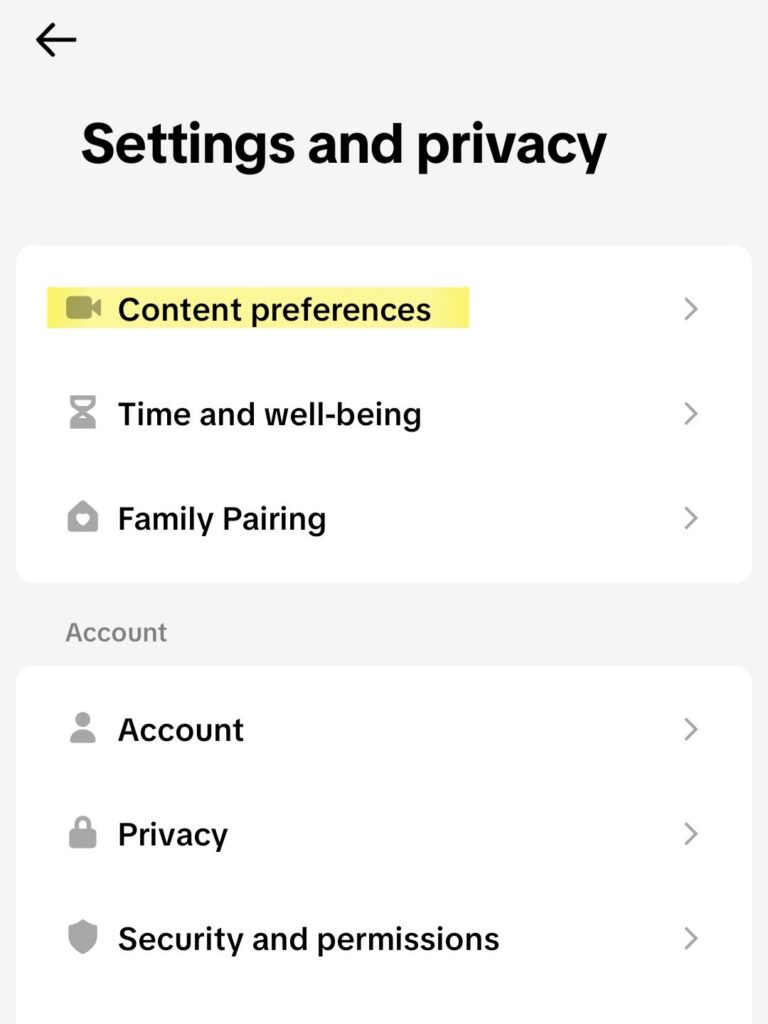
Task: Click the Time and well-being hourglass icon
Action: pyautogui.click(x=83, y=413)
